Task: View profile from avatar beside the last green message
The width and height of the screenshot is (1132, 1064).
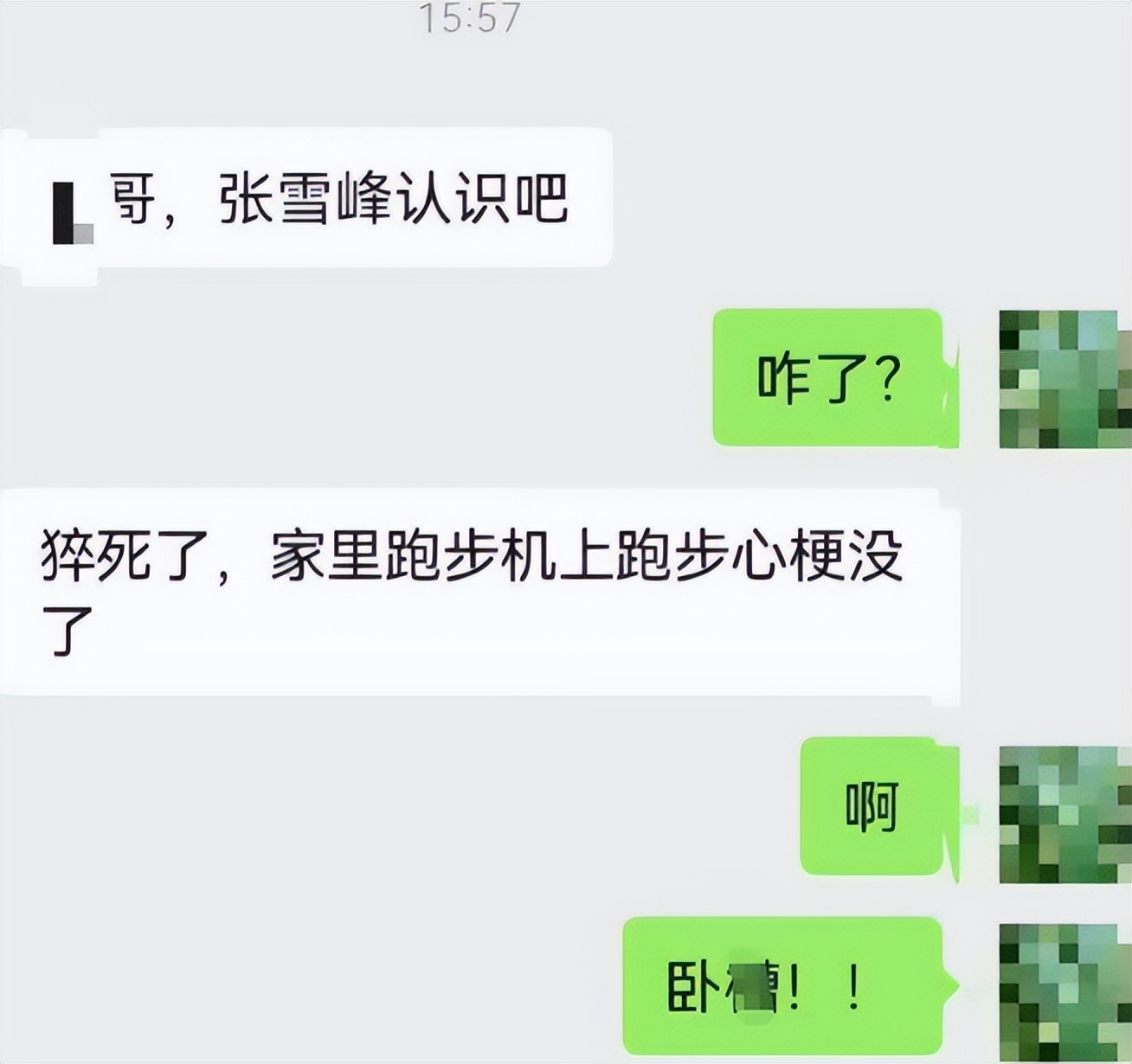Action: coord(1064,990)
